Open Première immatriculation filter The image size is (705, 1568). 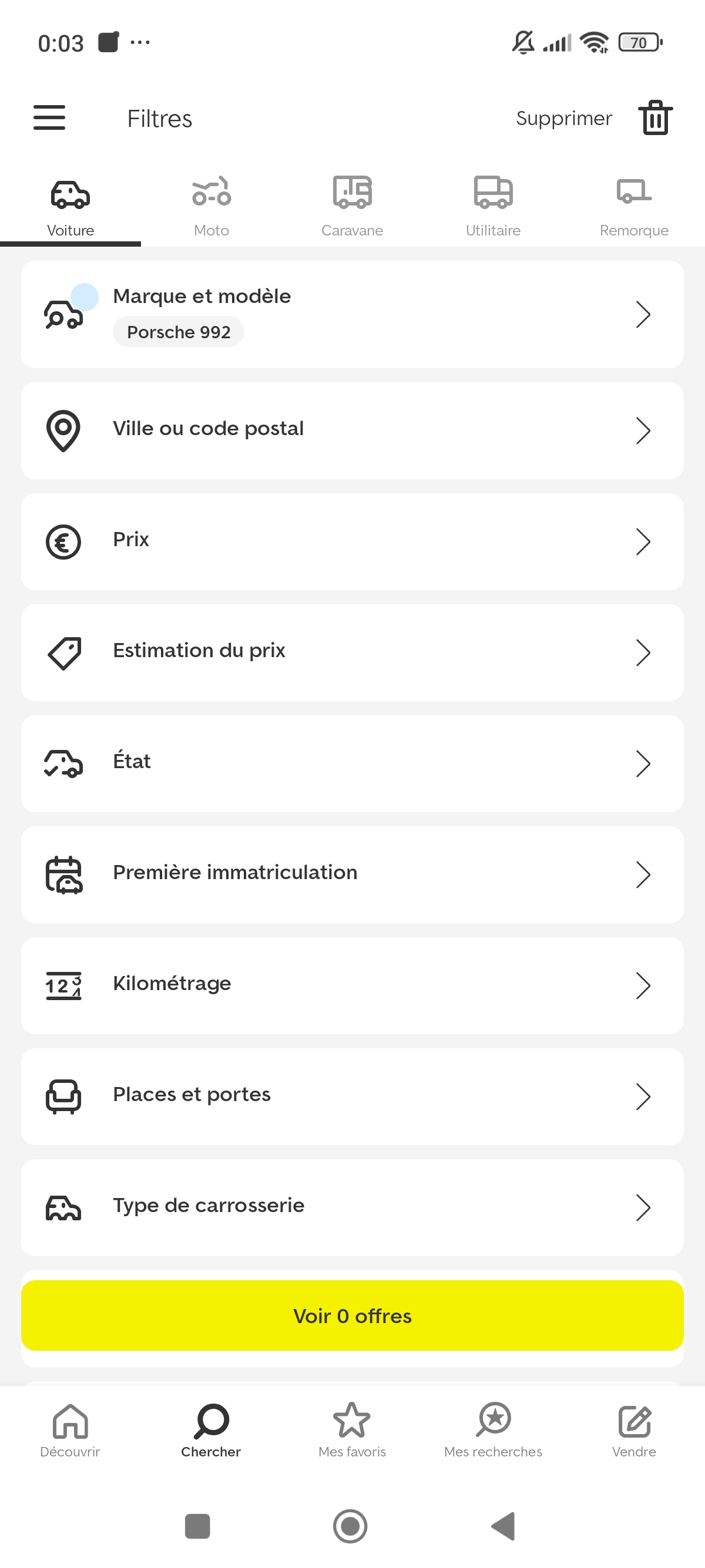coord(352,874)
